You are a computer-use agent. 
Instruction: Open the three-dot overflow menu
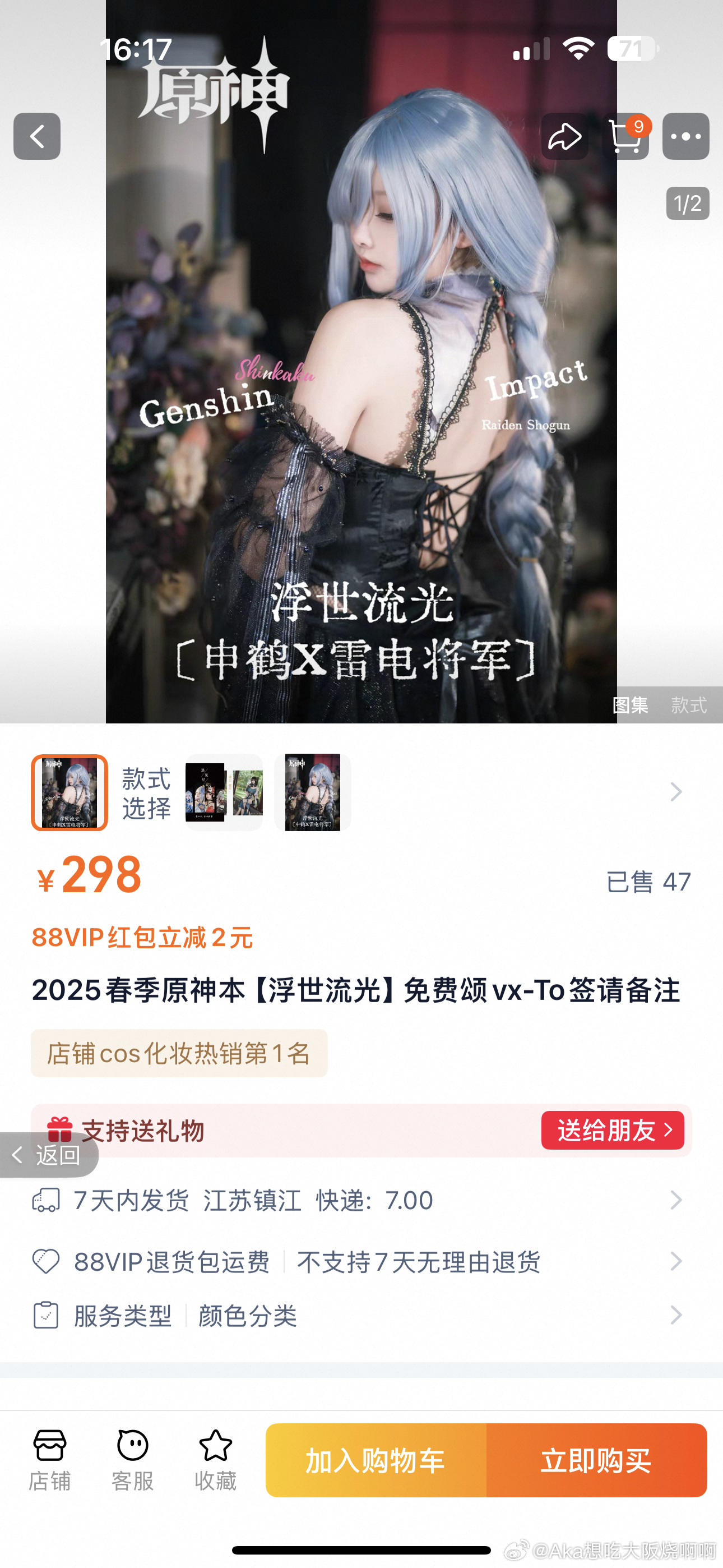pos(685,136)
